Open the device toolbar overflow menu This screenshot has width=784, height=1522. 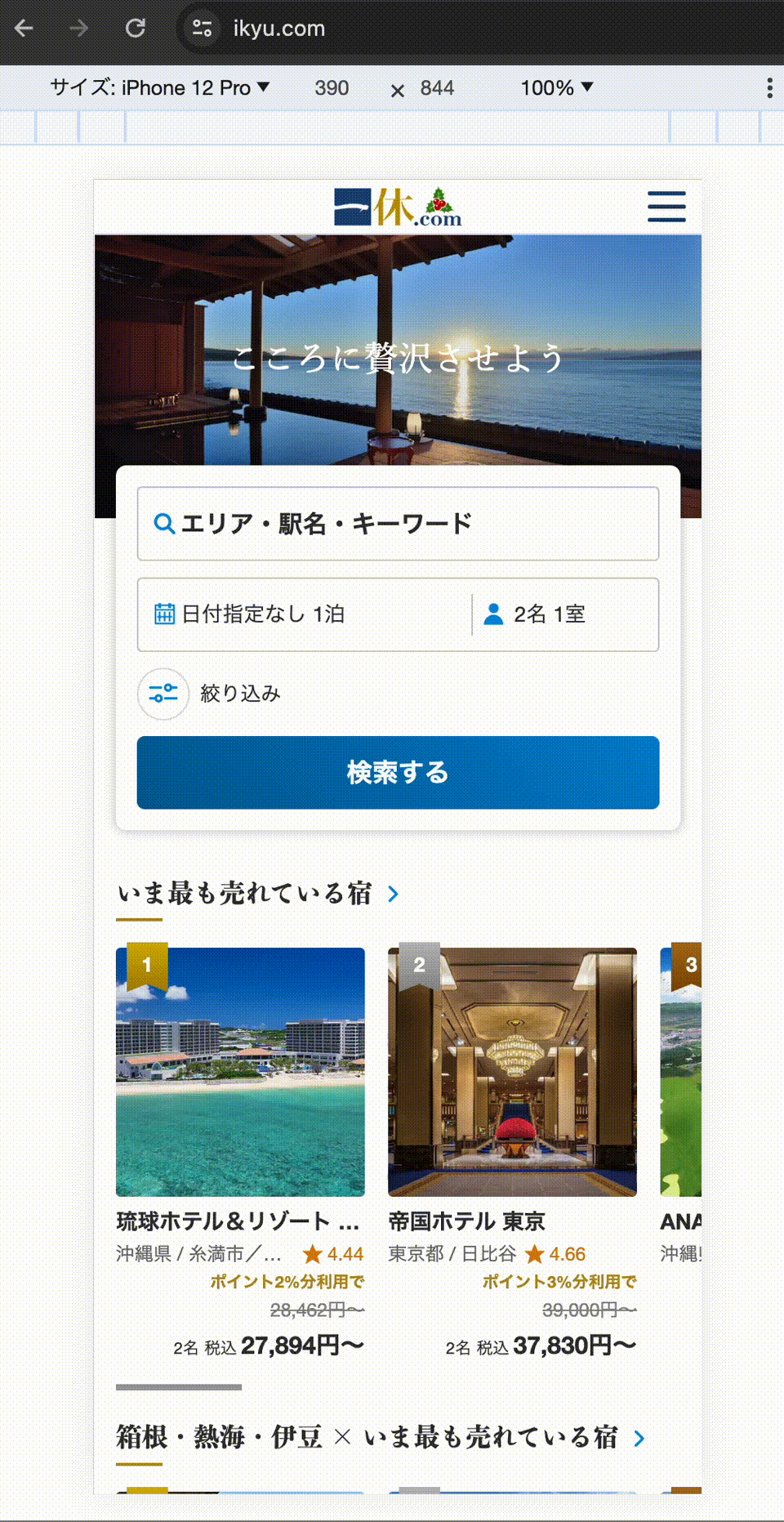click(769, 88)
